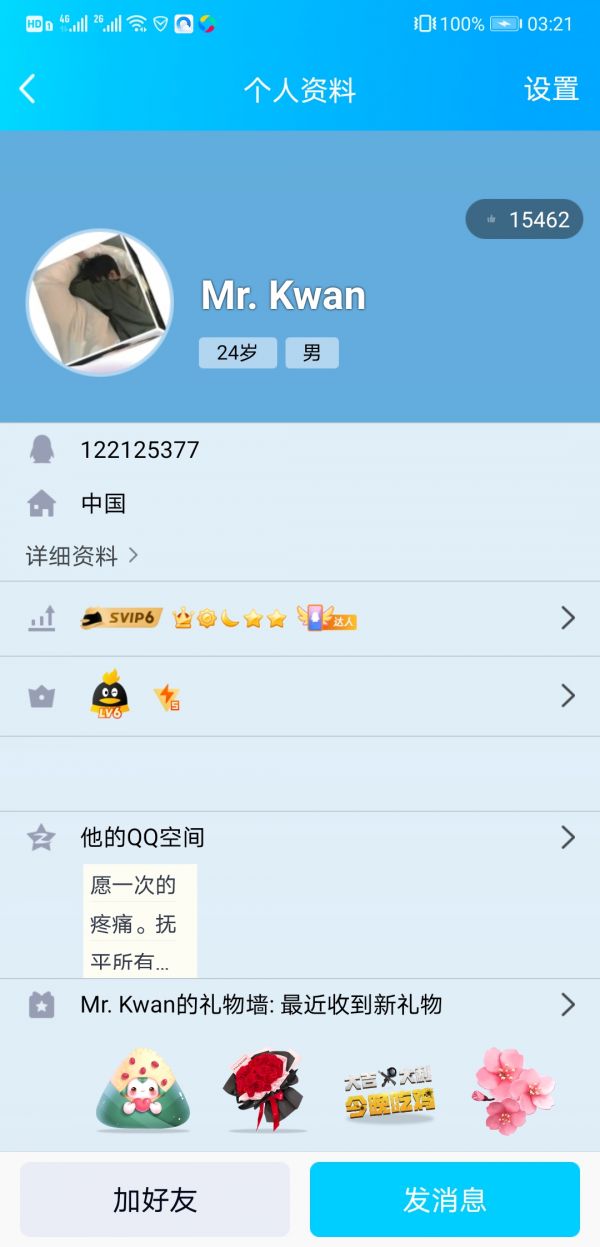Open 设置 in the top bar
Image resolution: width=600 pixels, height=1247 pixels.
point(551,89)
